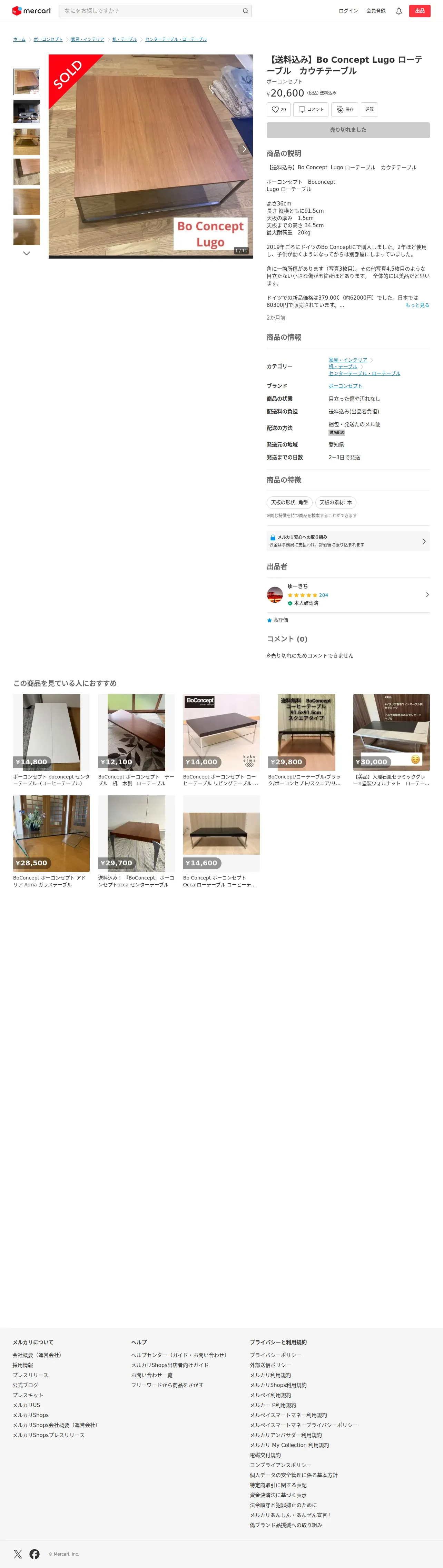Report the listing with 通報
The width and height of the screenshot is (443, 1568).
point(369,110)
